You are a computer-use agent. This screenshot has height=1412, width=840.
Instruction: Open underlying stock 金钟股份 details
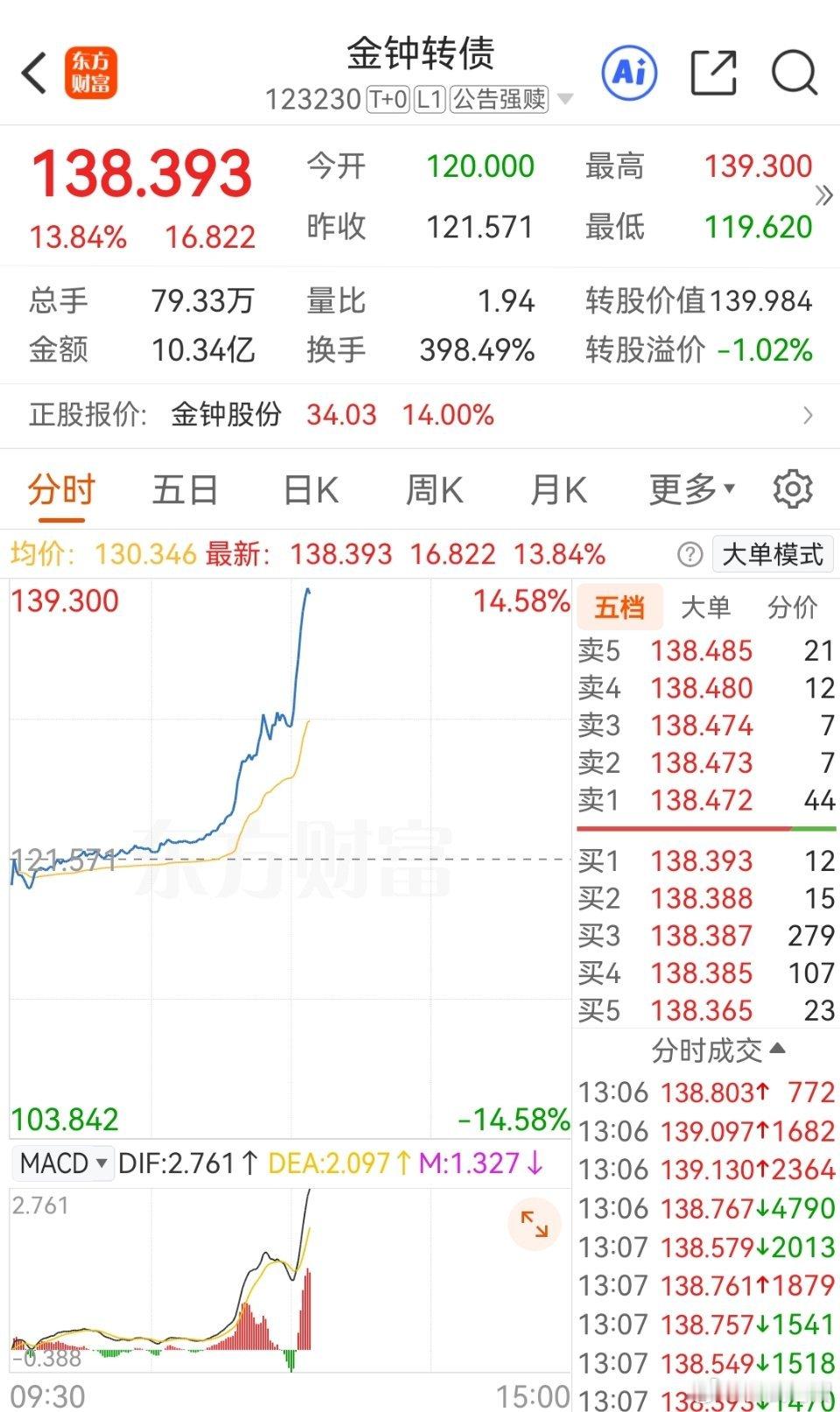[225, 416]
